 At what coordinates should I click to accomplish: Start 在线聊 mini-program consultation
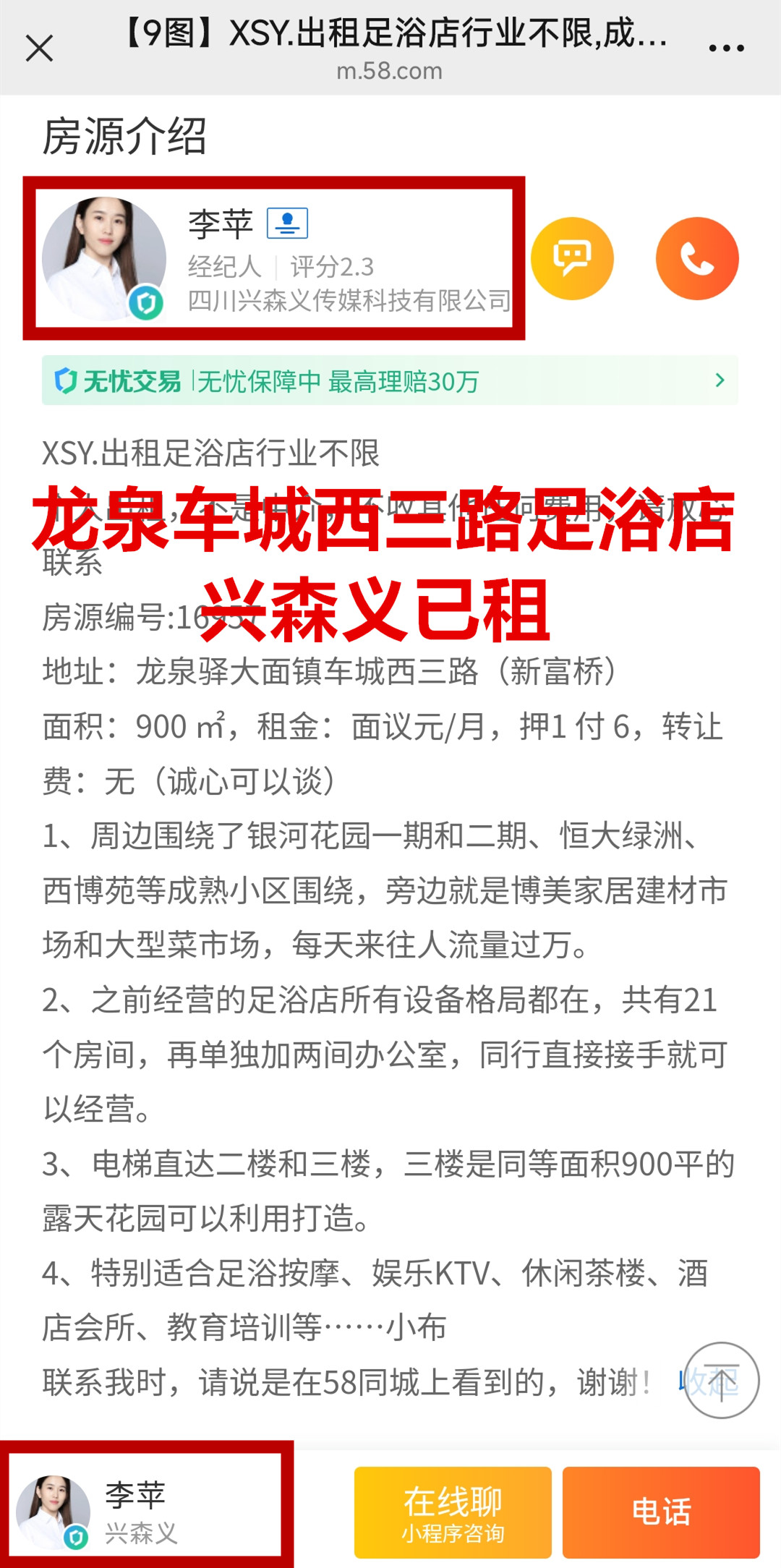(453, 1512)
